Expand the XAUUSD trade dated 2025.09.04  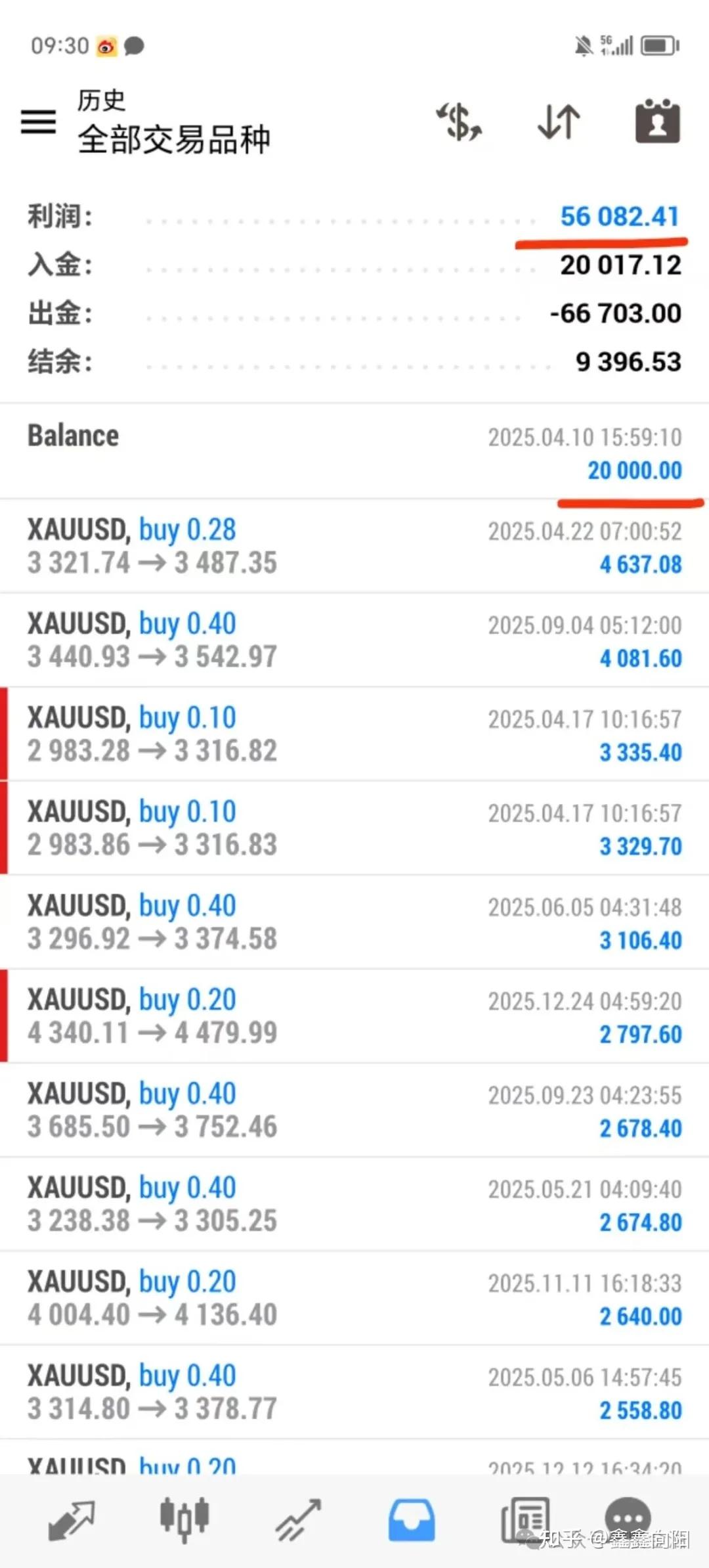[354, 640]
